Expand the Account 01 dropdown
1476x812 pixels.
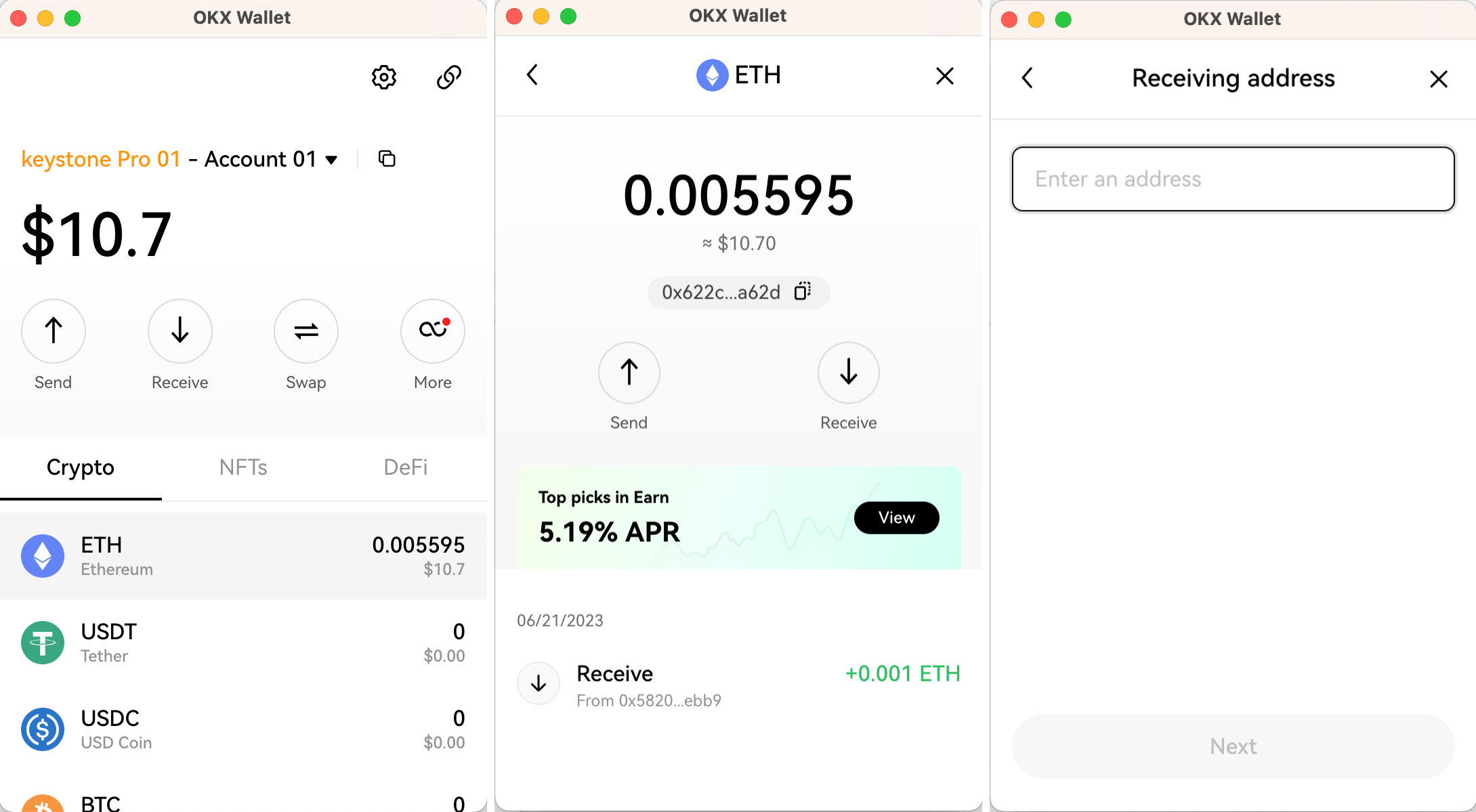pyautogui.click(x=331, y=160)
